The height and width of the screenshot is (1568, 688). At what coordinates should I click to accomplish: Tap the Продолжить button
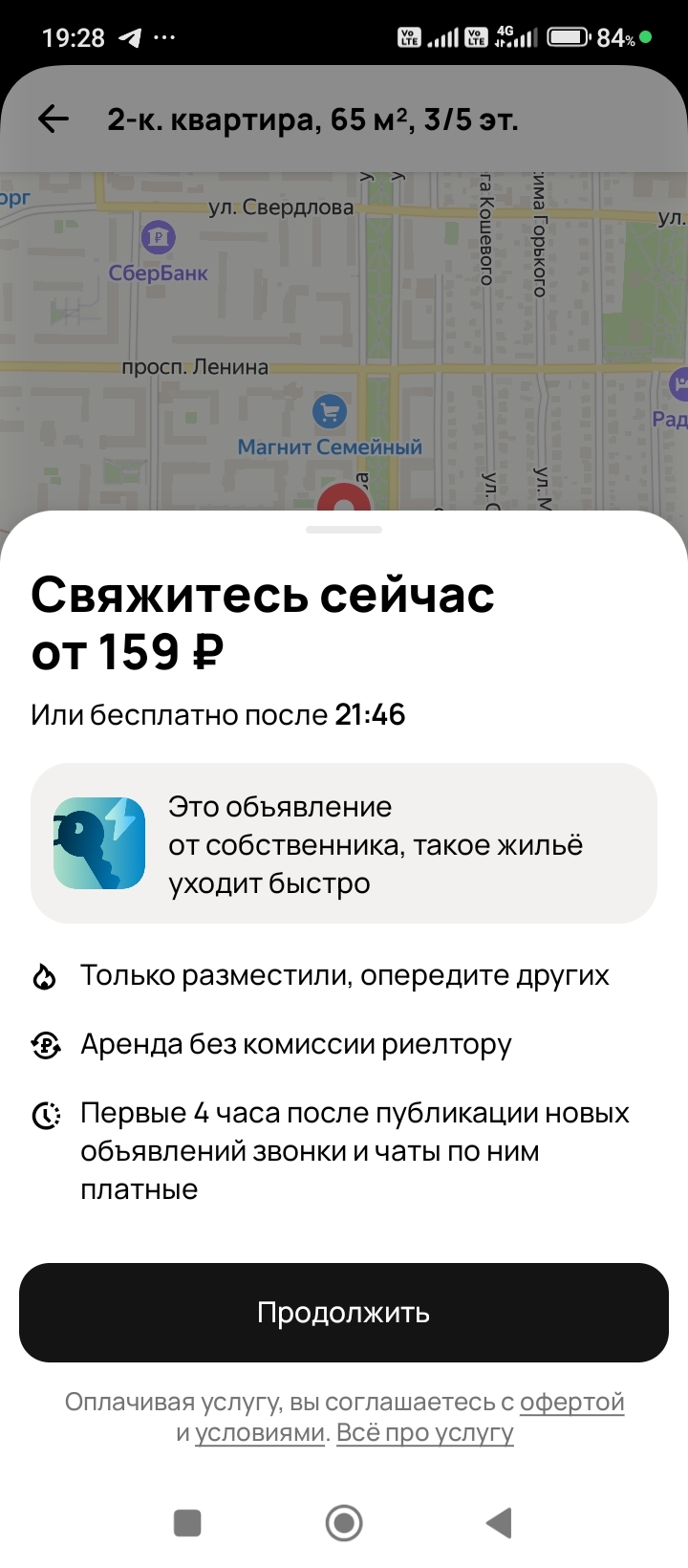344,1313
